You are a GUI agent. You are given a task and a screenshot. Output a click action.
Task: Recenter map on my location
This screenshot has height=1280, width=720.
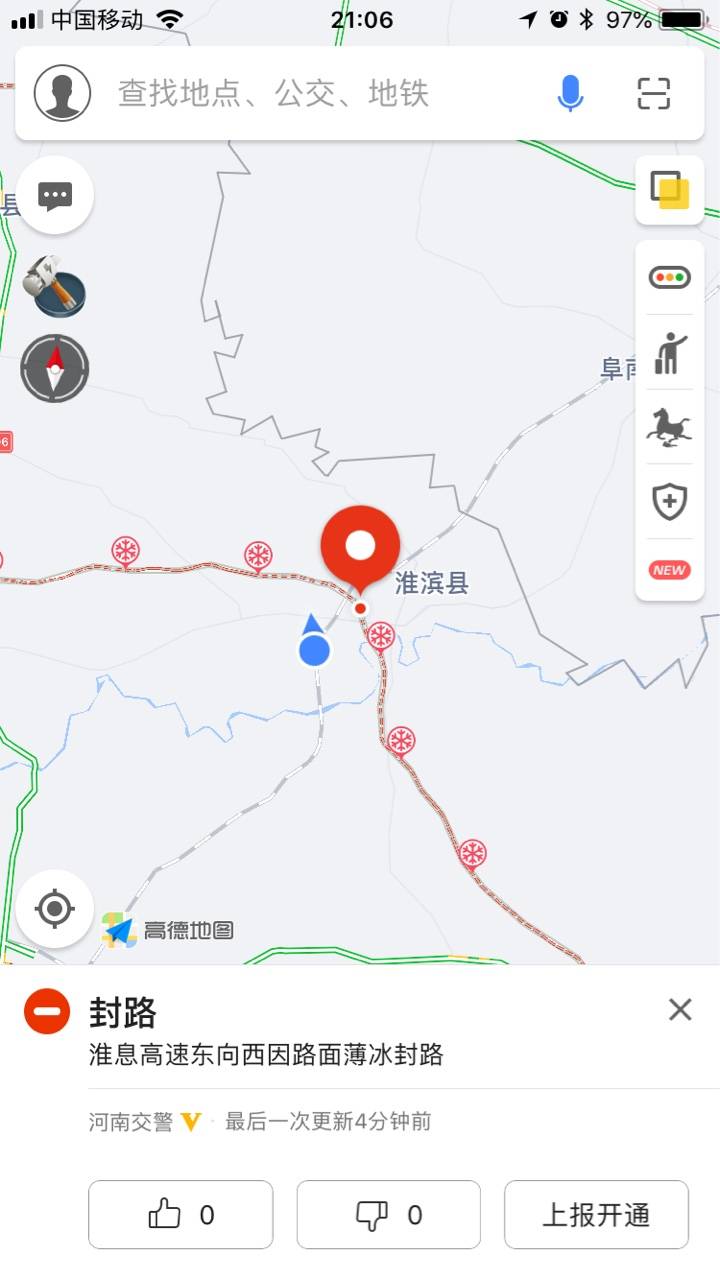click(55, 909)
